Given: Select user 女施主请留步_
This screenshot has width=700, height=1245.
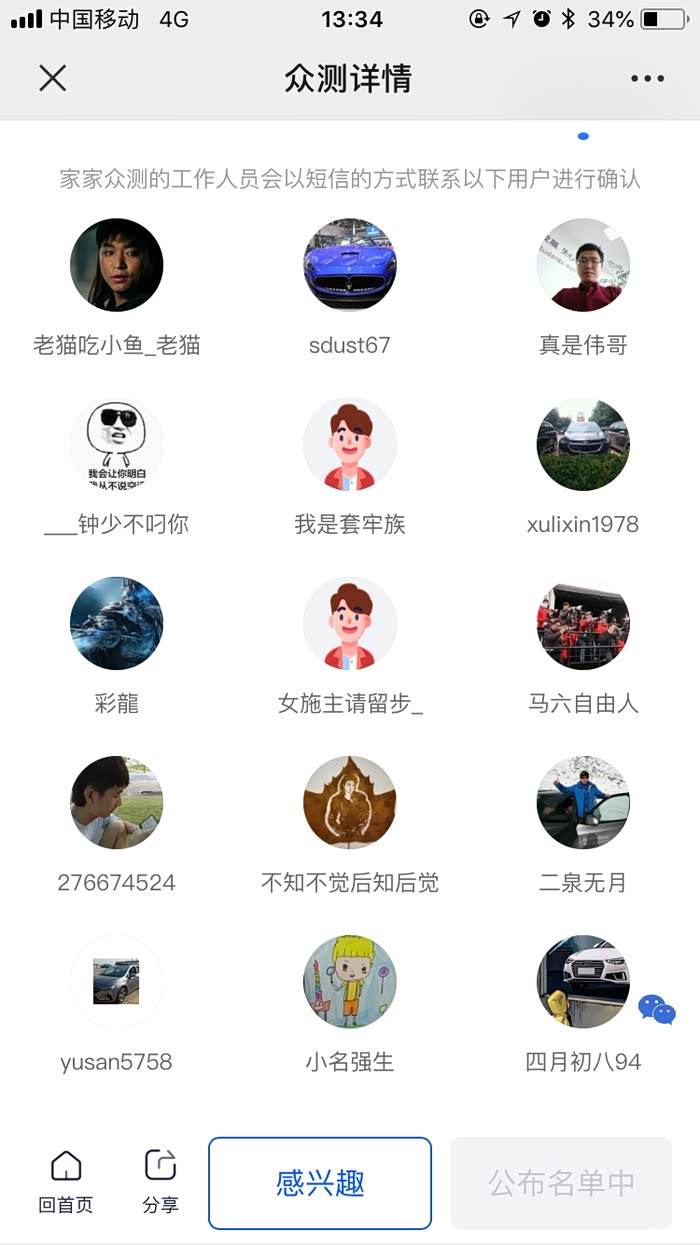Looking at the screenshot, I should tap(350, 623).
